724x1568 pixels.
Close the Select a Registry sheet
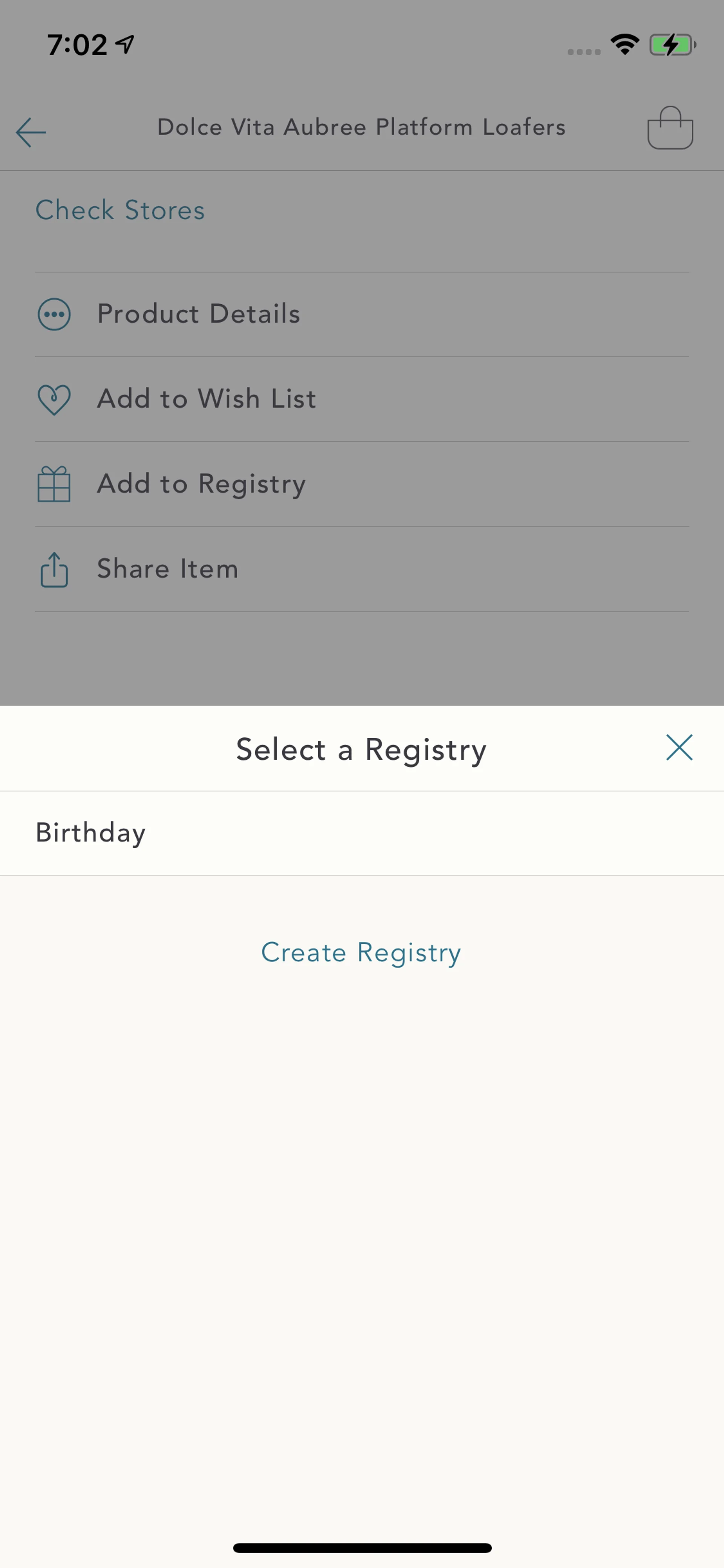tap(679, 748)
